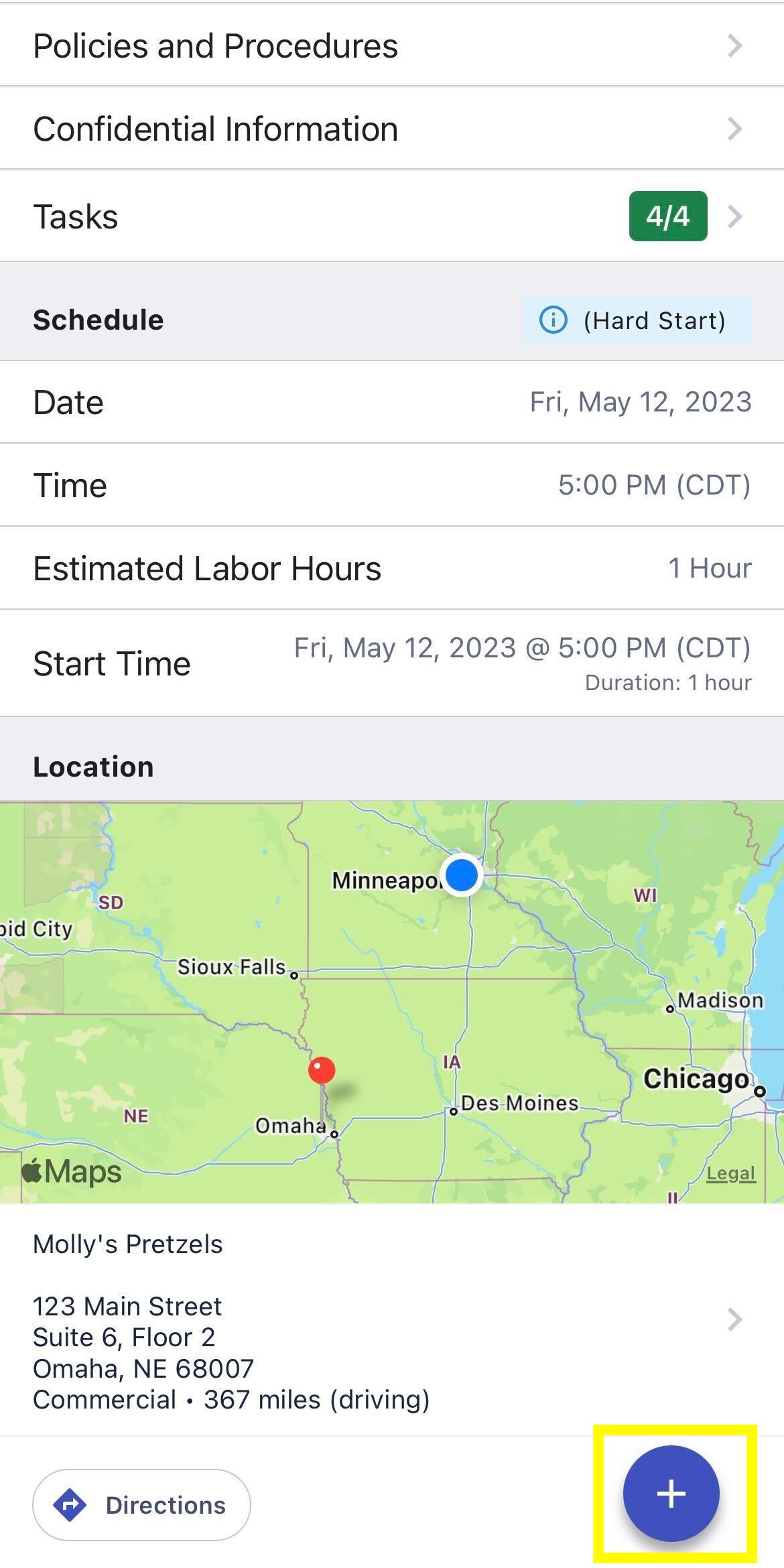This screenshot has height=1568, width=784.
Task: Open Confidential Information row
Action: (x=391, y=129)
